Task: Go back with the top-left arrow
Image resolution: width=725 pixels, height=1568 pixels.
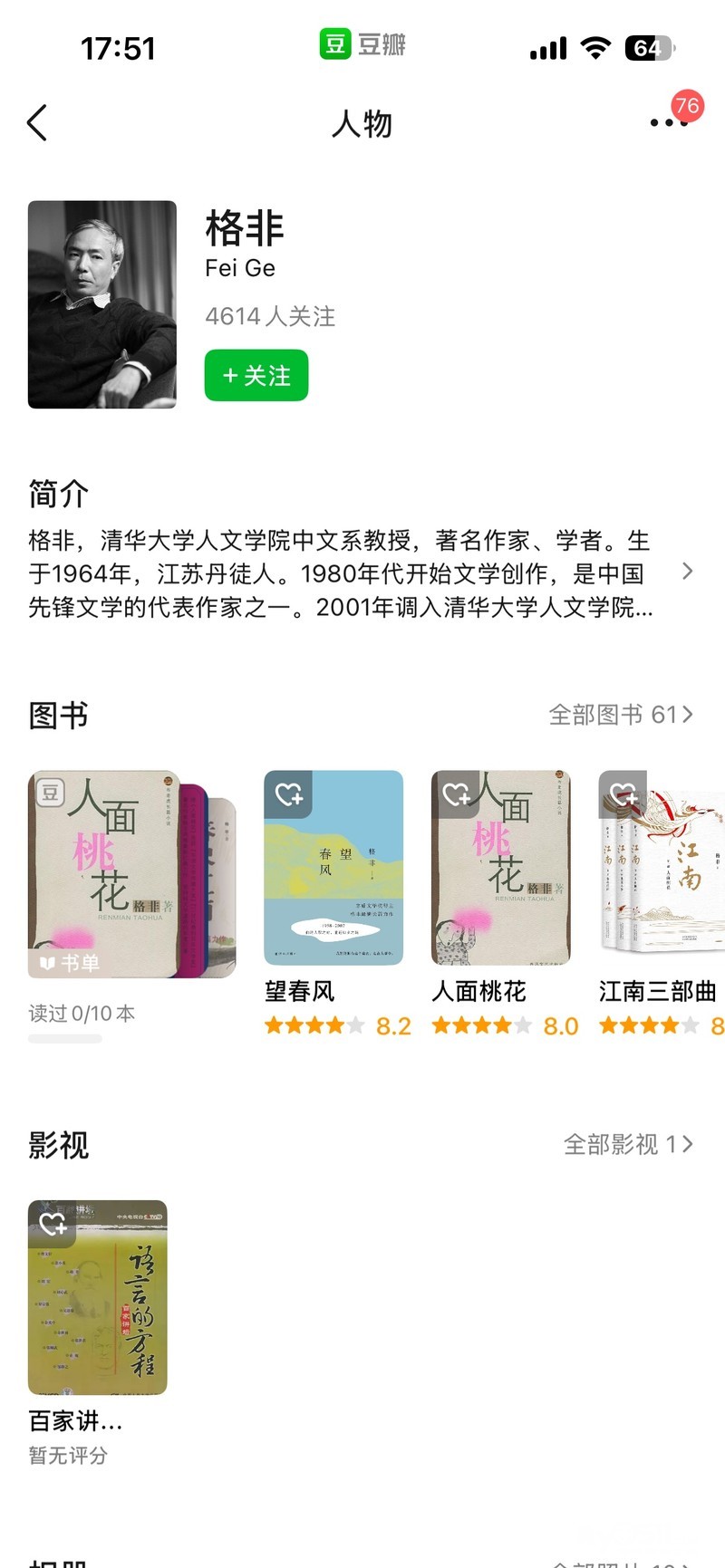Action: tap(37, 123)
